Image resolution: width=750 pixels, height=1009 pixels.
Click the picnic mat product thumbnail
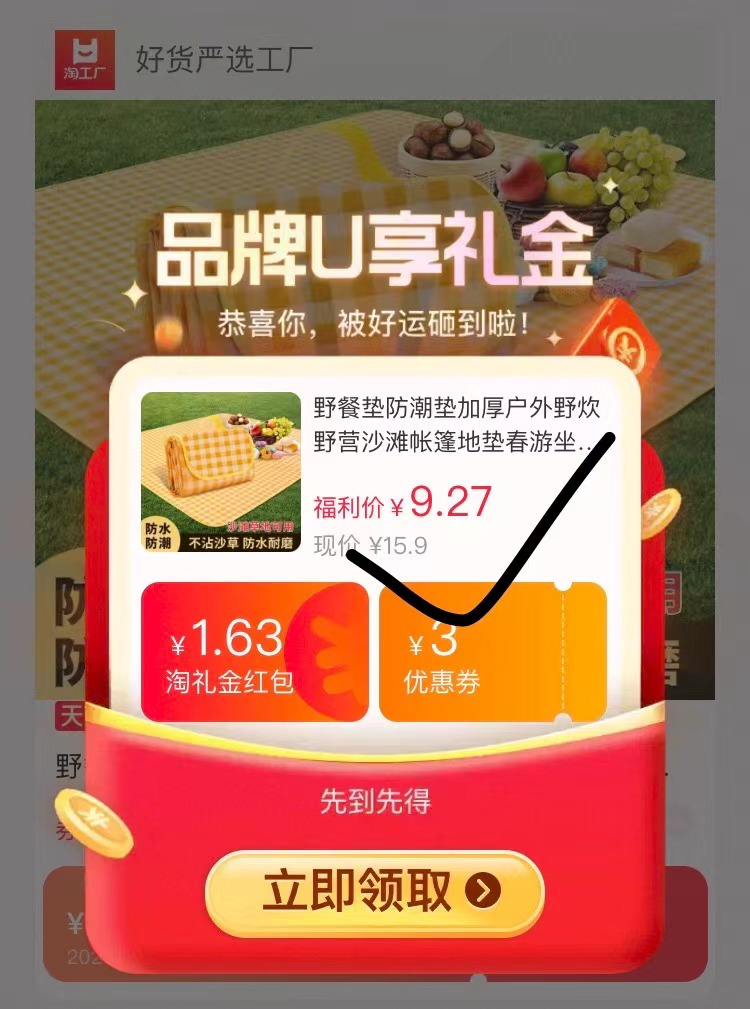[220, 460]
